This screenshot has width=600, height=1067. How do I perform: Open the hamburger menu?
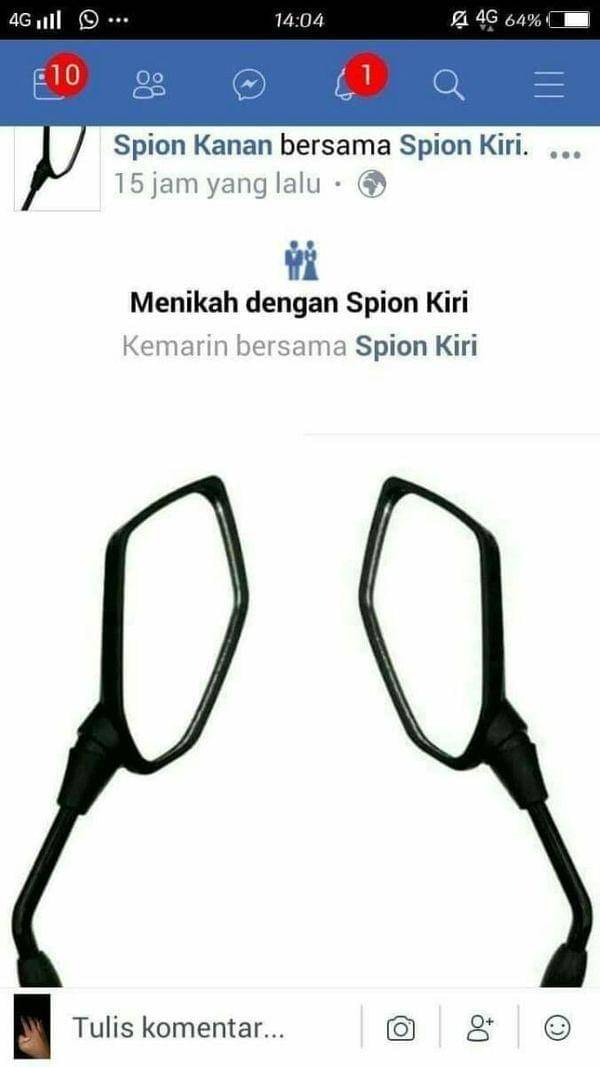(549, 85)
